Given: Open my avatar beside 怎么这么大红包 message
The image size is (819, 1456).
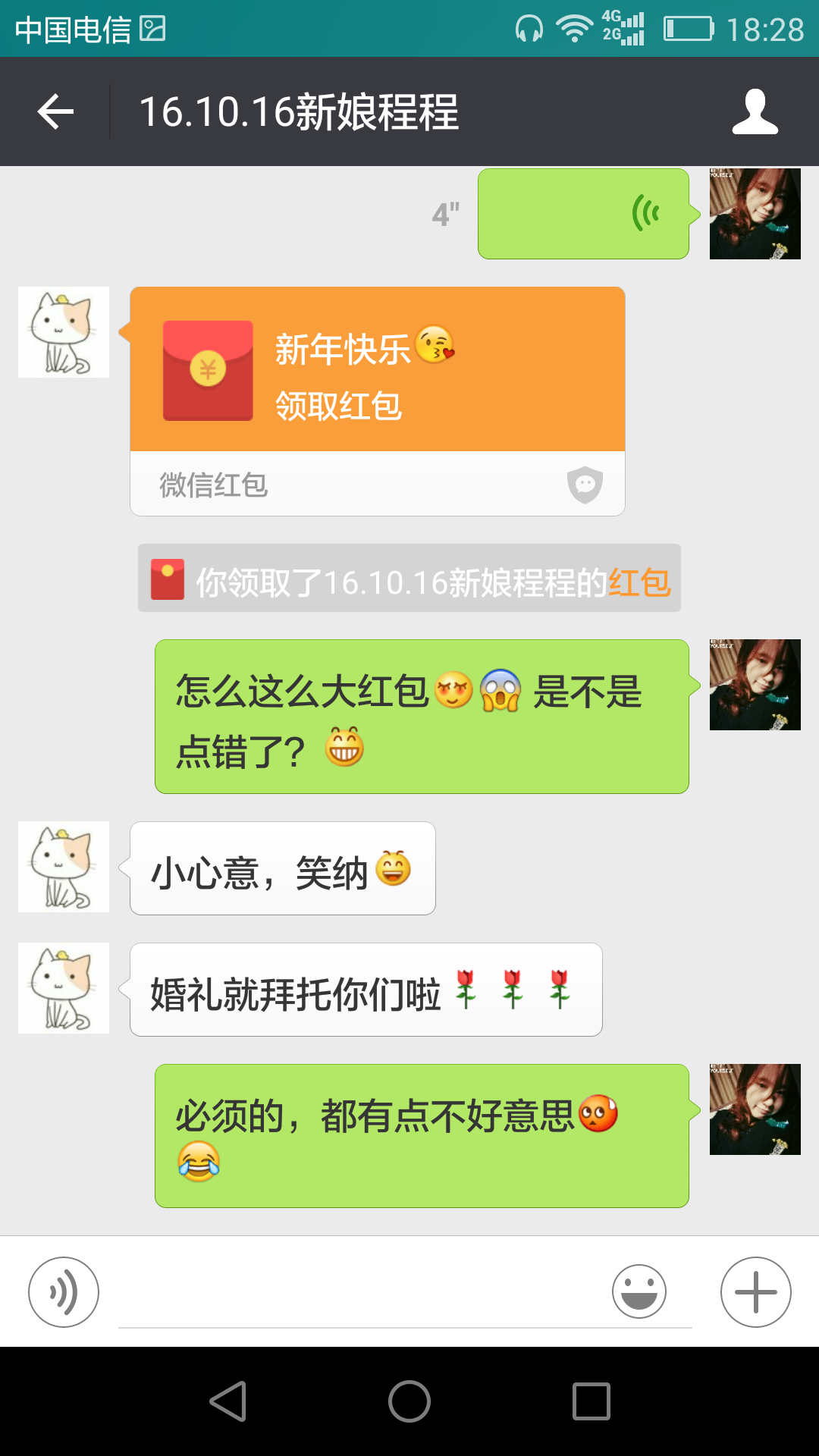Looking at the screenshot, I should pos(755,685).
